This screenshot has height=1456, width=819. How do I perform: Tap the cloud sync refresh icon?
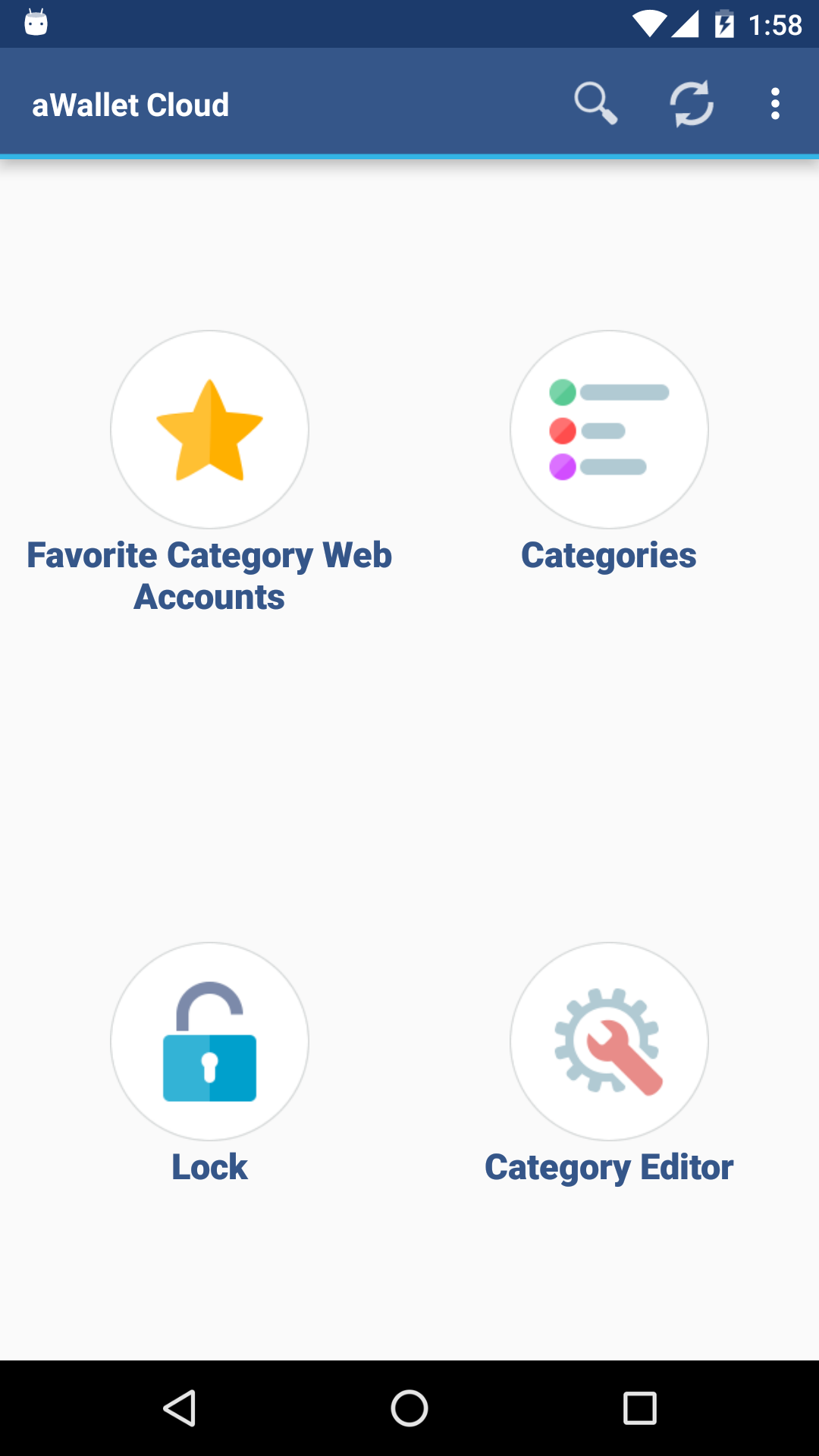click(692, 102)
